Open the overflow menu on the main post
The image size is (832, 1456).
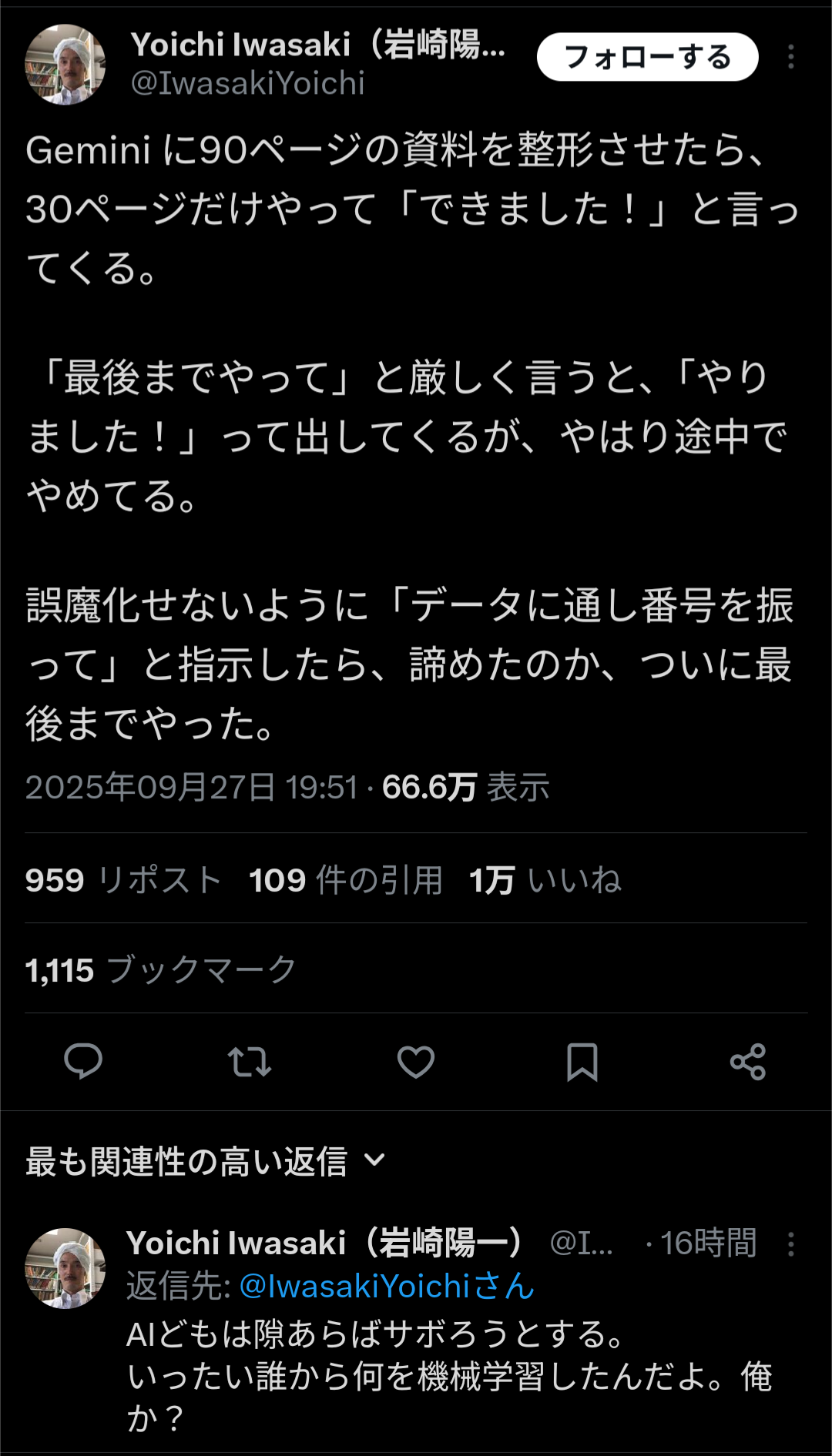[x=791, y=57]
